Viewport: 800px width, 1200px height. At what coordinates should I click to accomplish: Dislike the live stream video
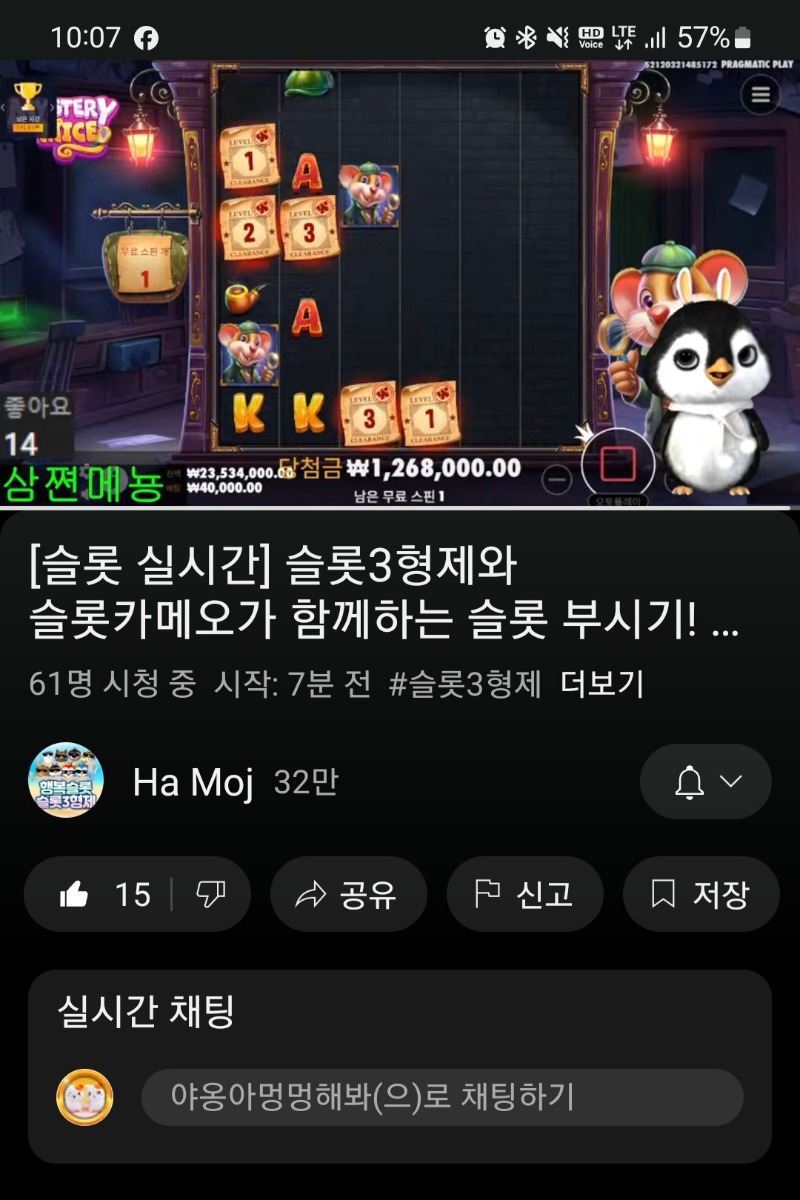pyautogui.click(x=211, y=894)
